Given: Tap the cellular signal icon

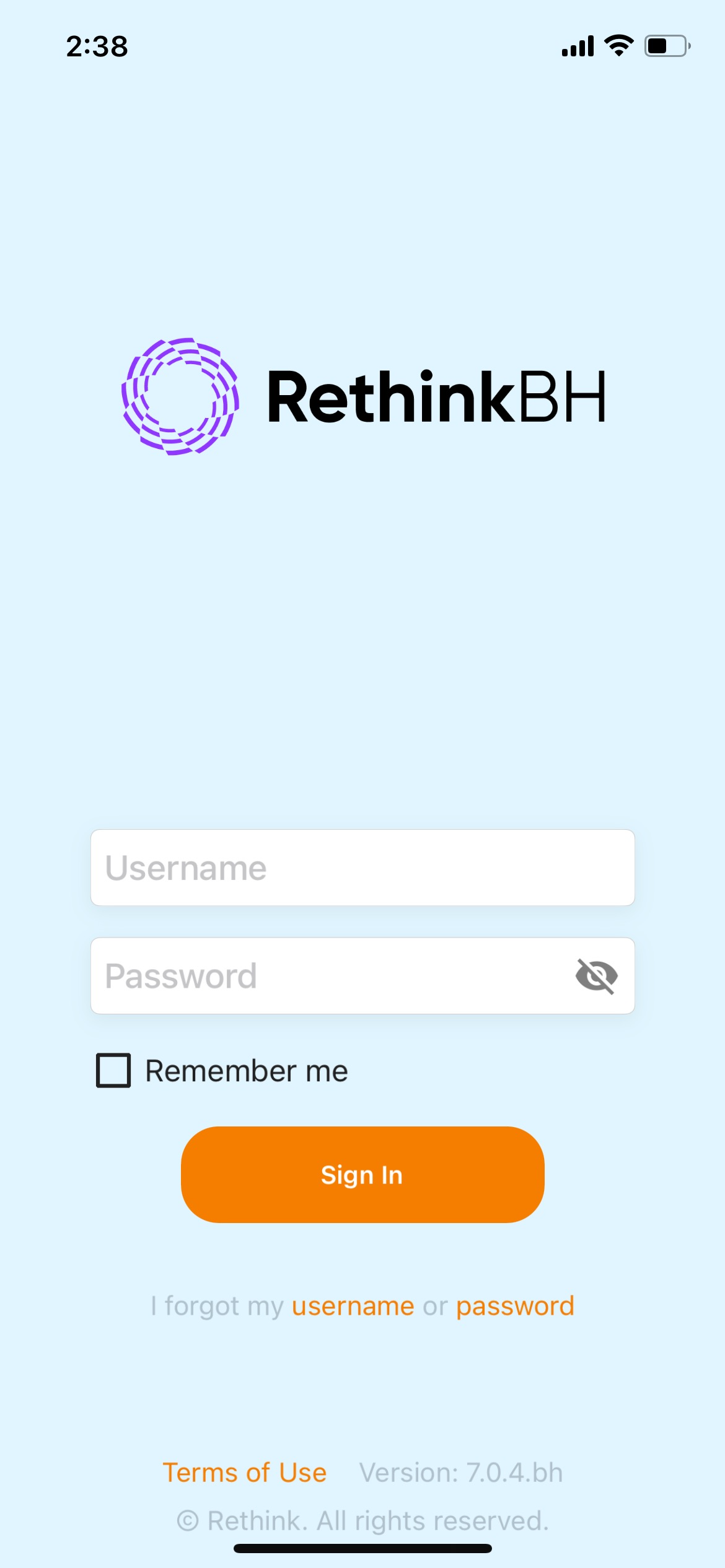Looking at the screenshot, I should [x=578, y=45].
